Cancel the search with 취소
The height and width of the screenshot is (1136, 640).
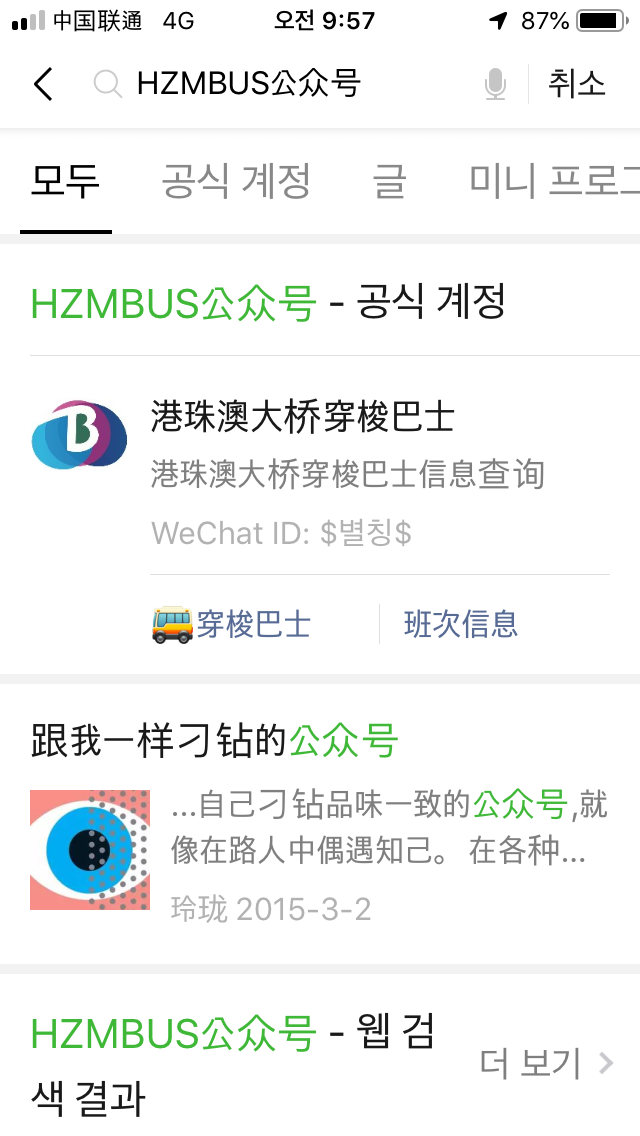[x=577, y=84]
